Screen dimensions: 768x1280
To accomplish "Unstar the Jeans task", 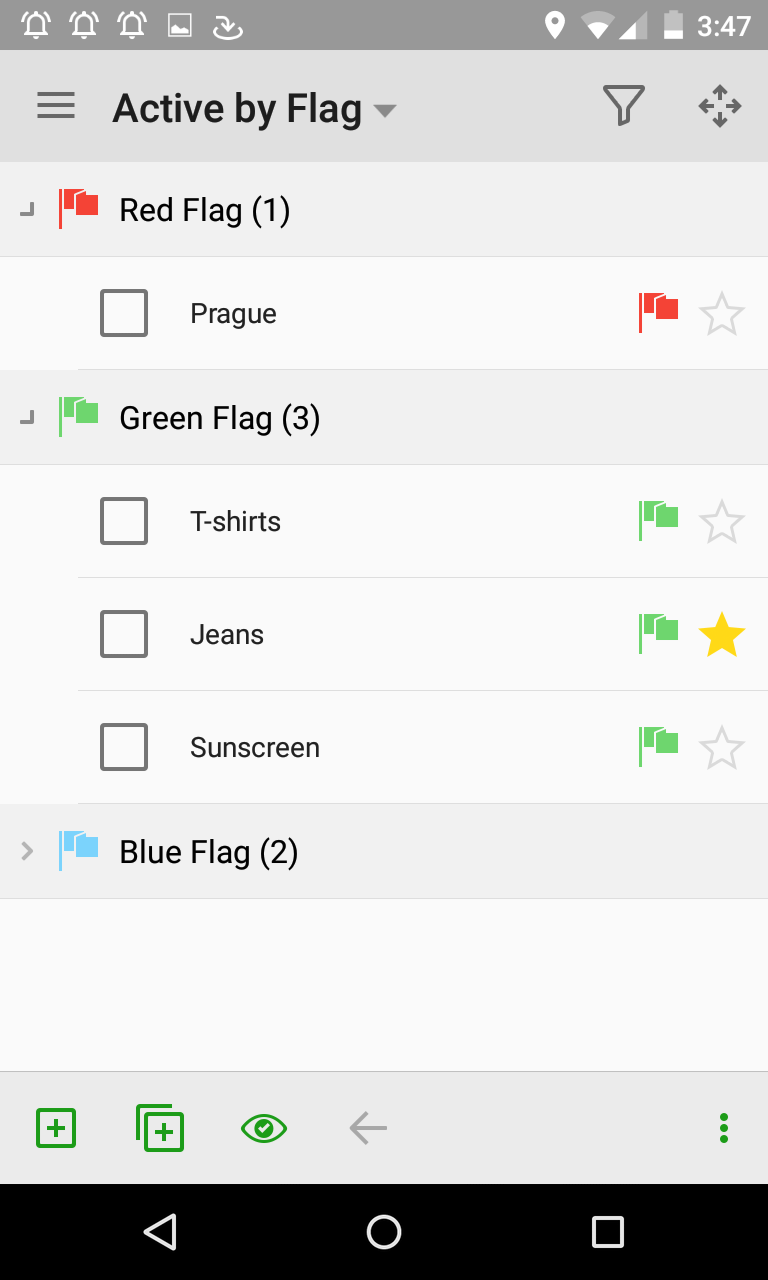I will (x=722, y=633).
